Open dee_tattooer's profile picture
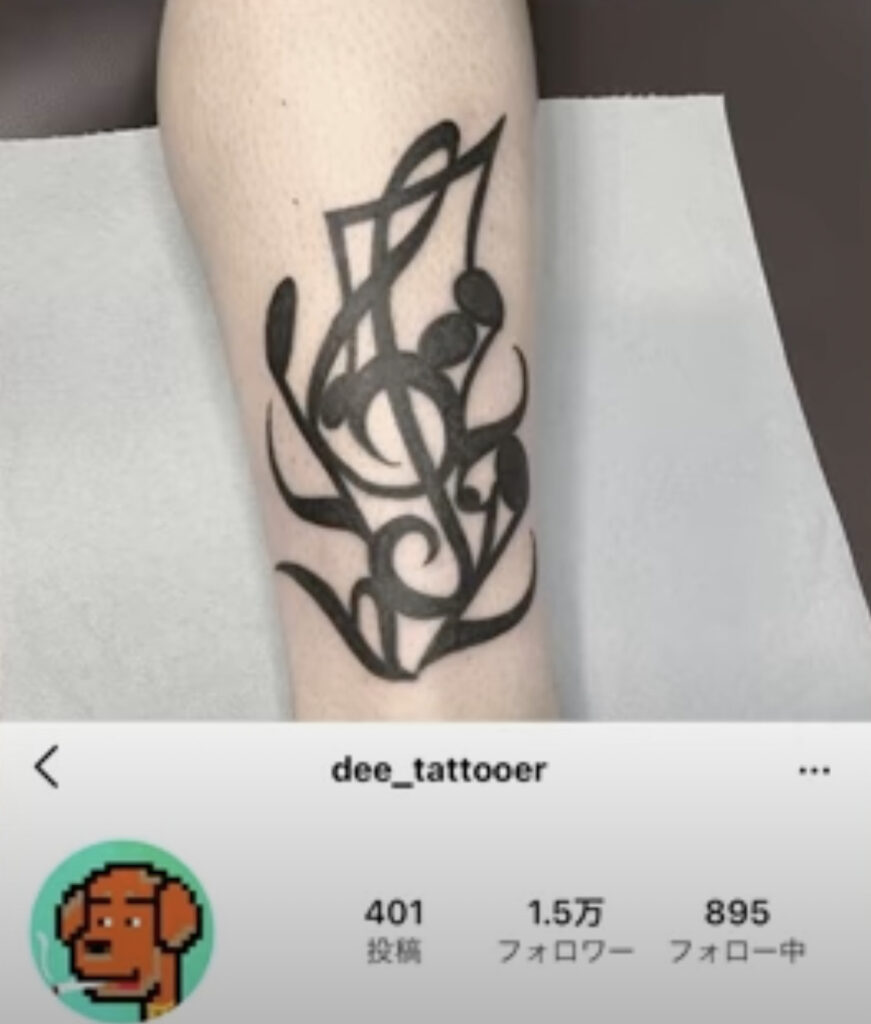 (x=122, y=930)
